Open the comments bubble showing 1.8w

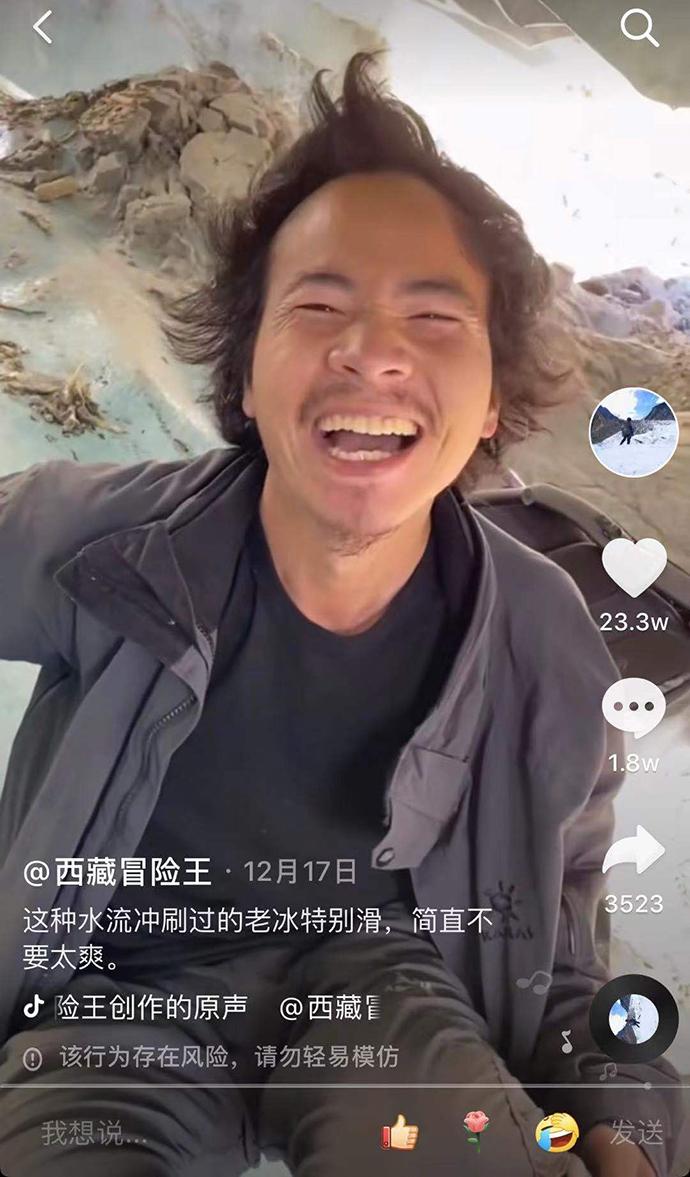coord(633,709)
